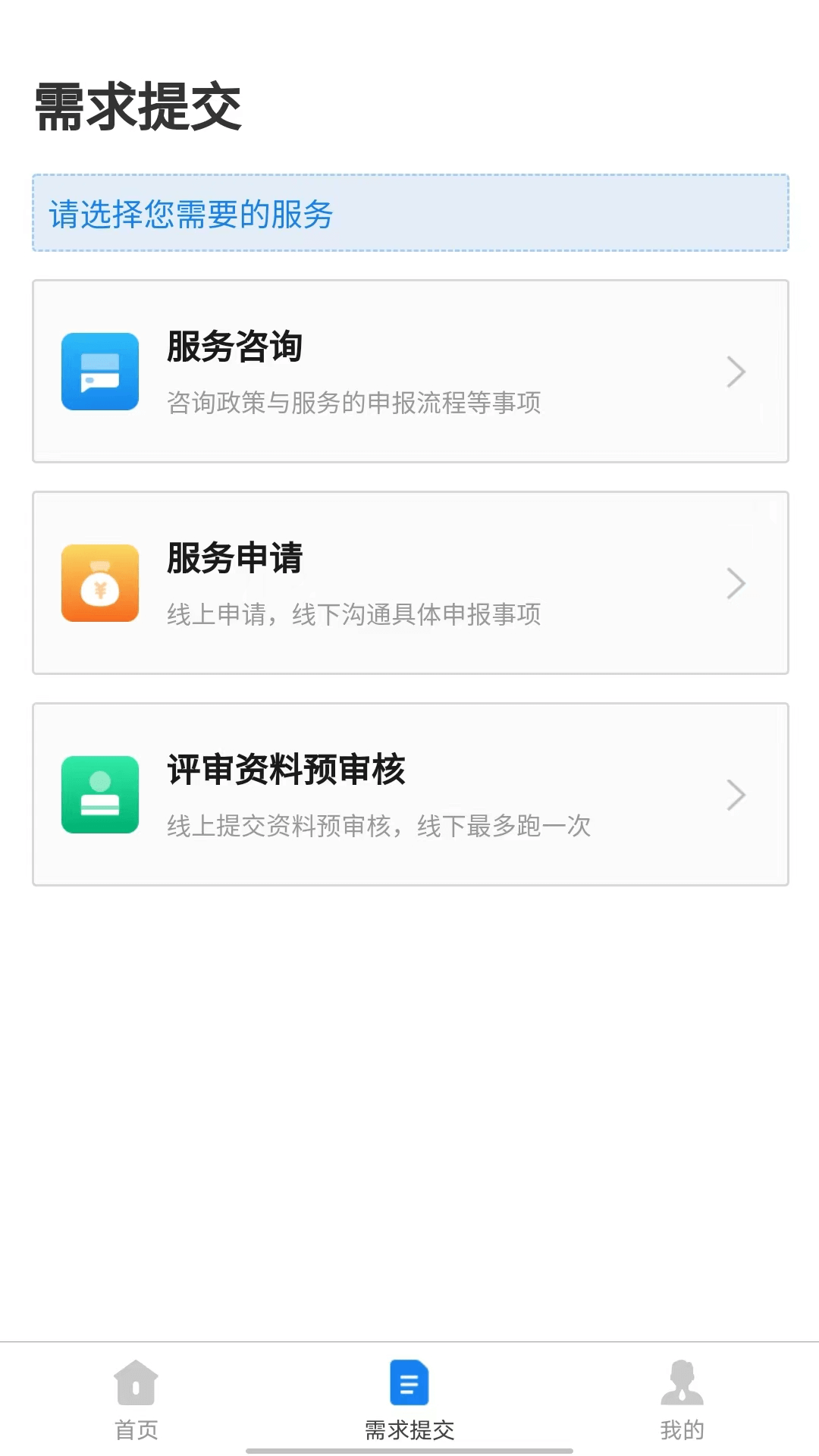Click the orange money bag icon for 服务申请
Image resolution: width=819 pixels, height=1456 pixels.
click(x=99, y=583)
